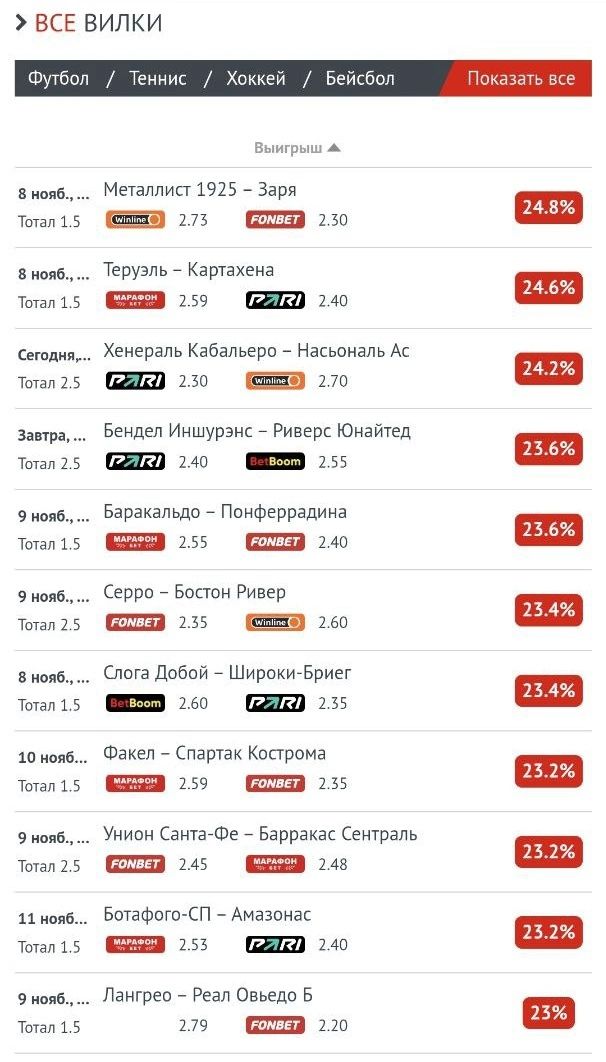Tap the 24.8% profit badge
This screenshot has height=1062, width=606.
(548, 207)
